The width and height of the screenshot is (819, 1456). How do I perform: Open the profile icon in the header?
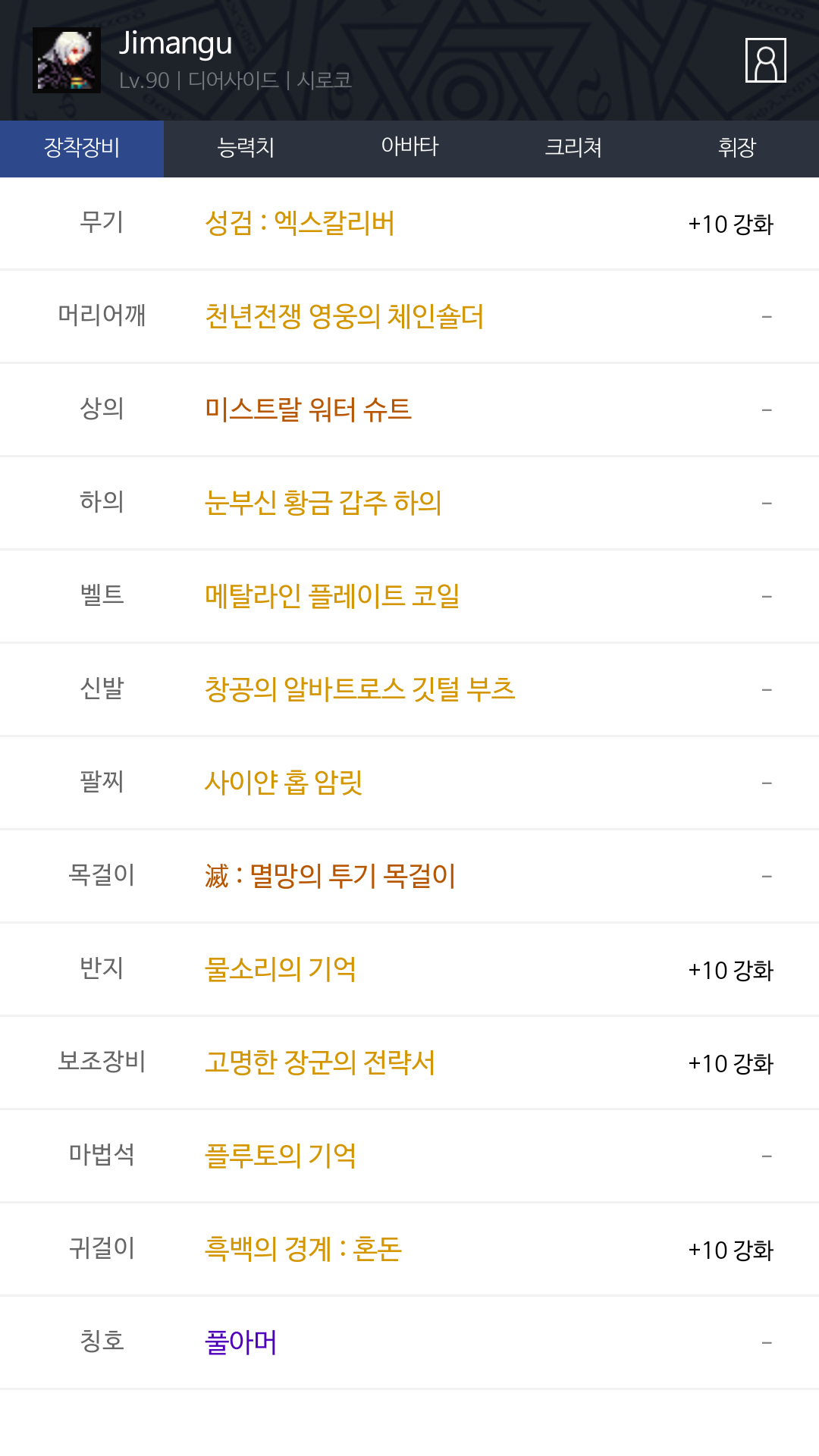(765, 60)
